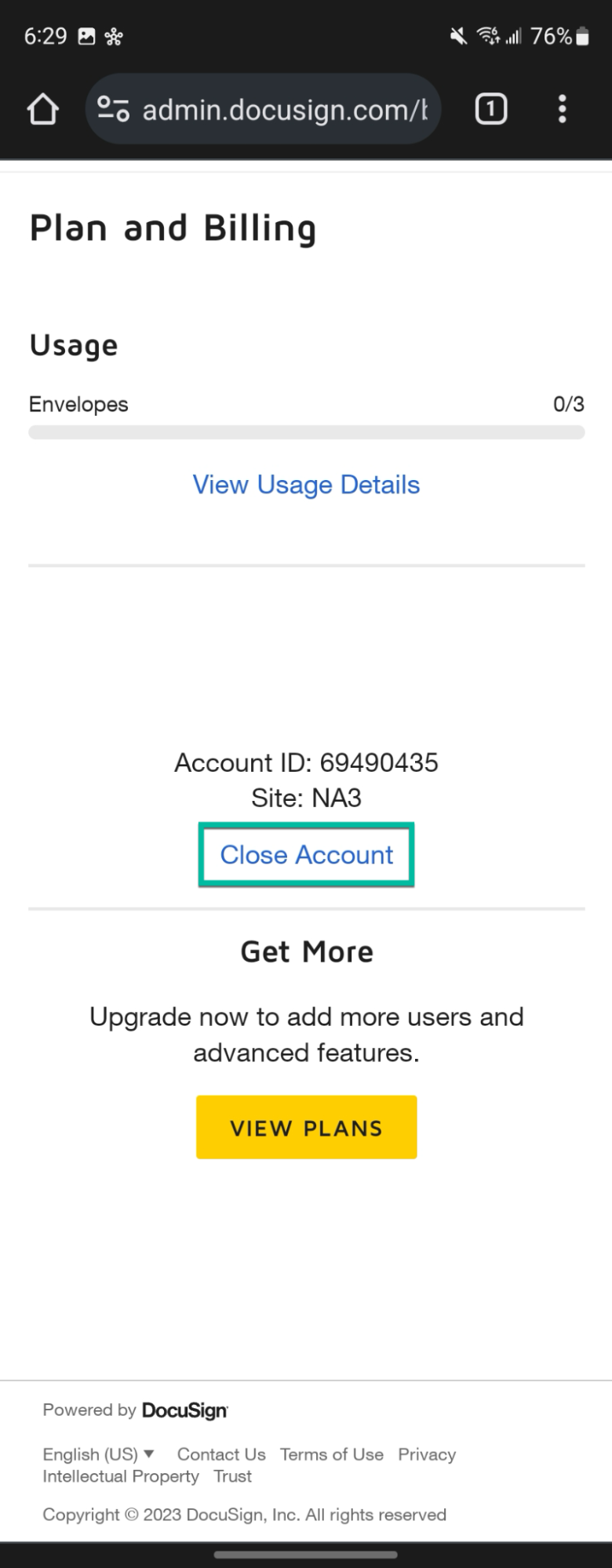Viewport: 612px width, 1568px height.
Task: Open Terms of Use
Action: tap(331, 1454)
